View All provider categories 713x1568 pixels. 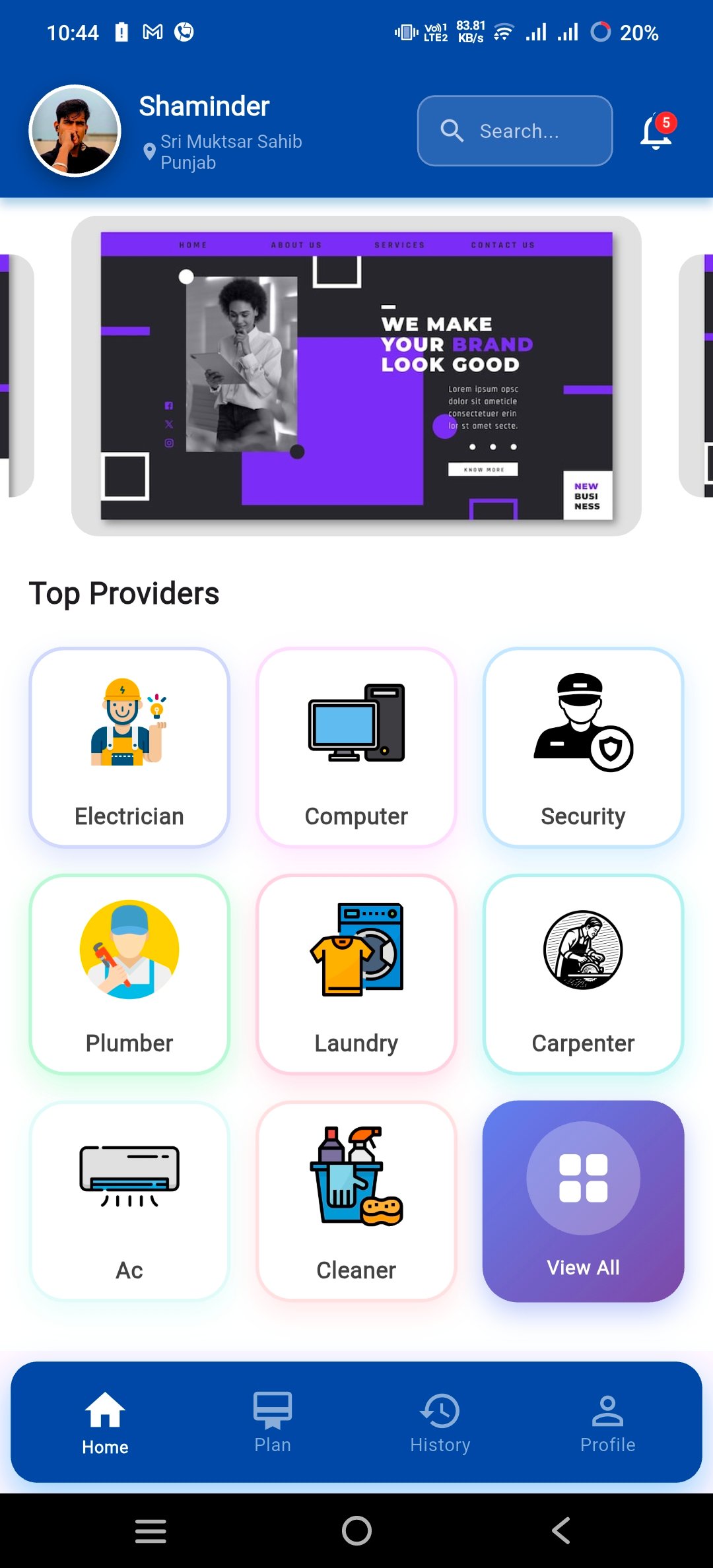tap(583, 1201)
